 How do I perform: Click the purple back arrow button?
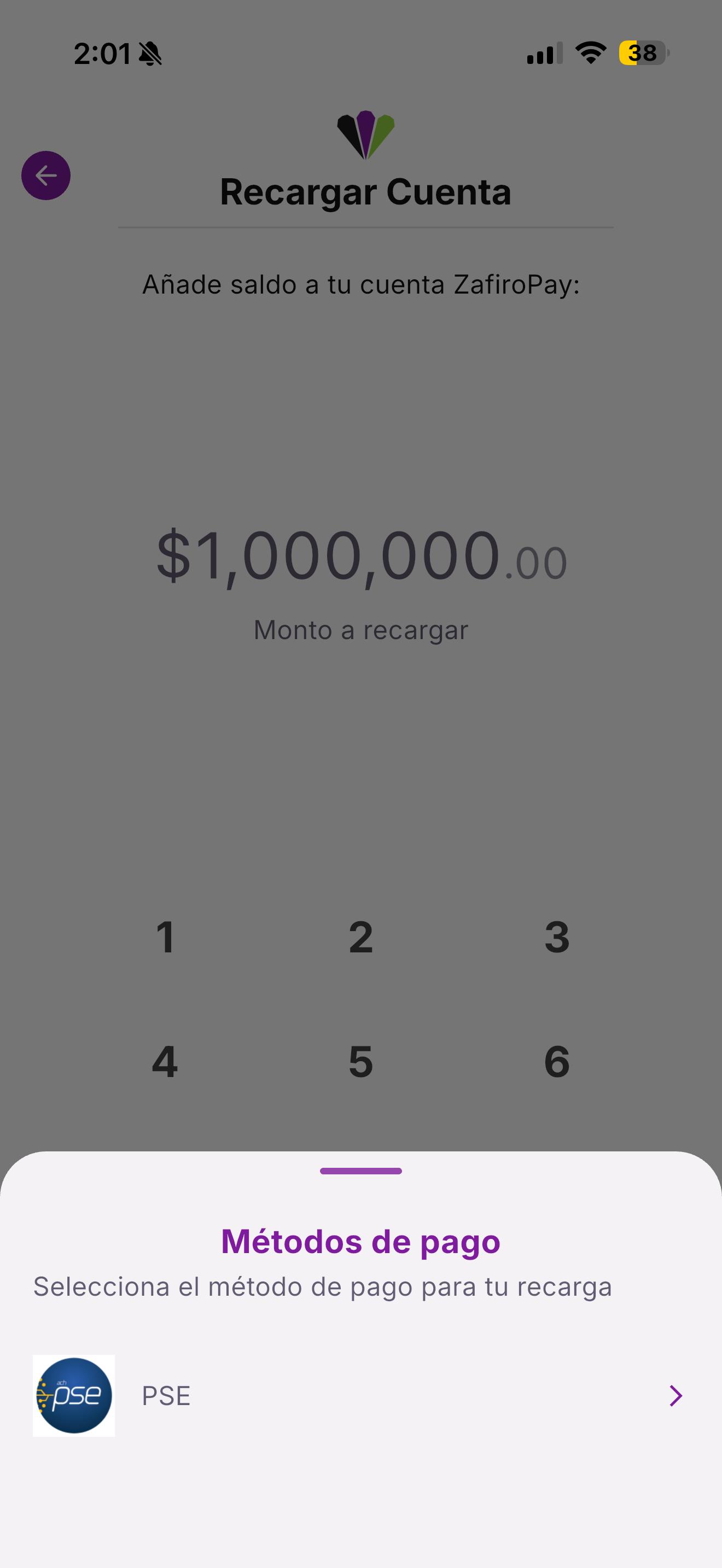[x=46, y=175]
